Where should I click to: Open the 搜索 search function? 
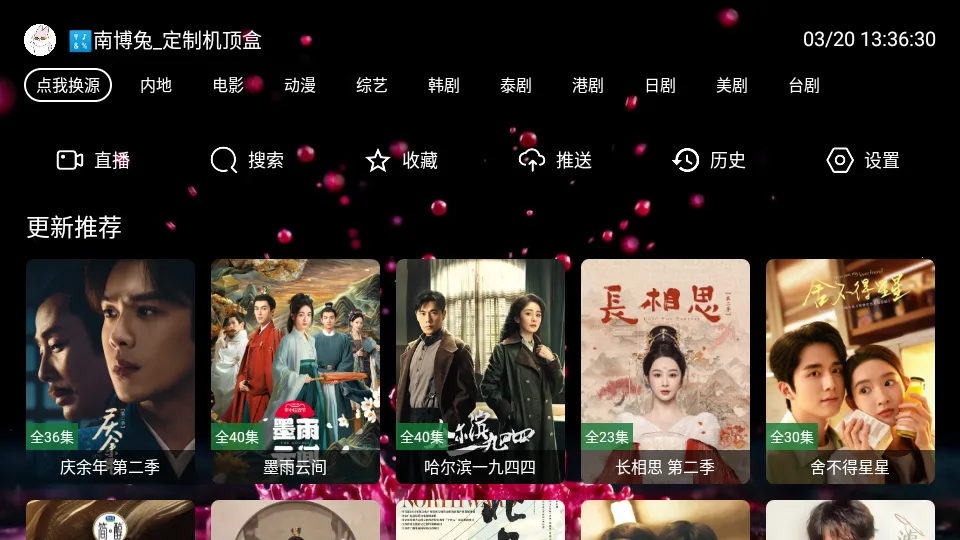[248, 160]
